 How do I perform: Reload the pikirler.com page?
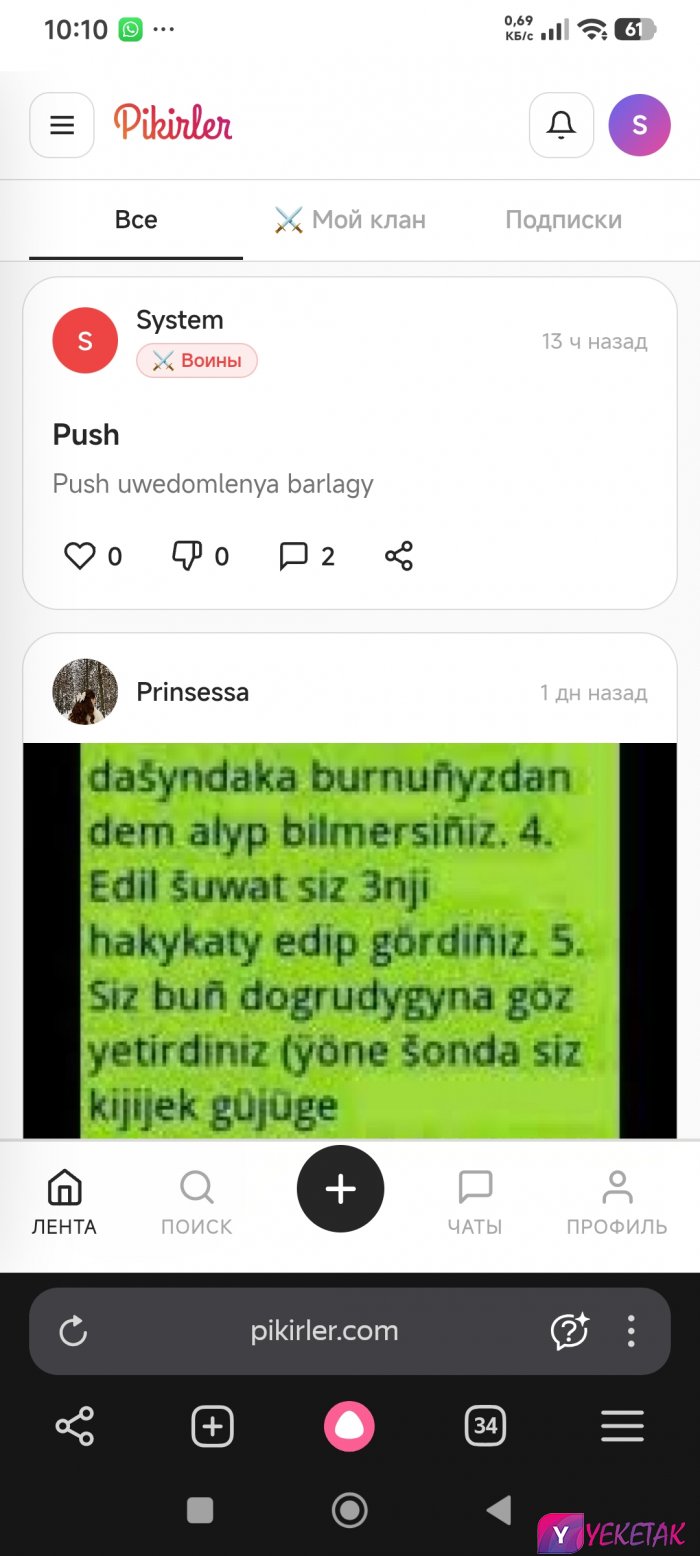(73, 1331)
